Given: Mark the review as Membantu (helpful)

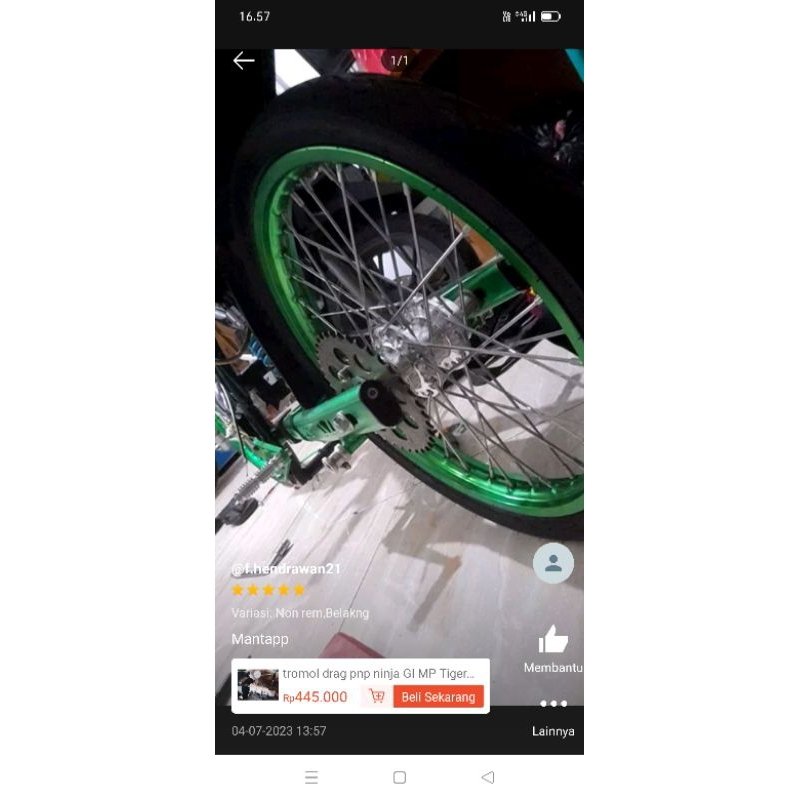Looking at the screenshot, I should pos(553,640).
